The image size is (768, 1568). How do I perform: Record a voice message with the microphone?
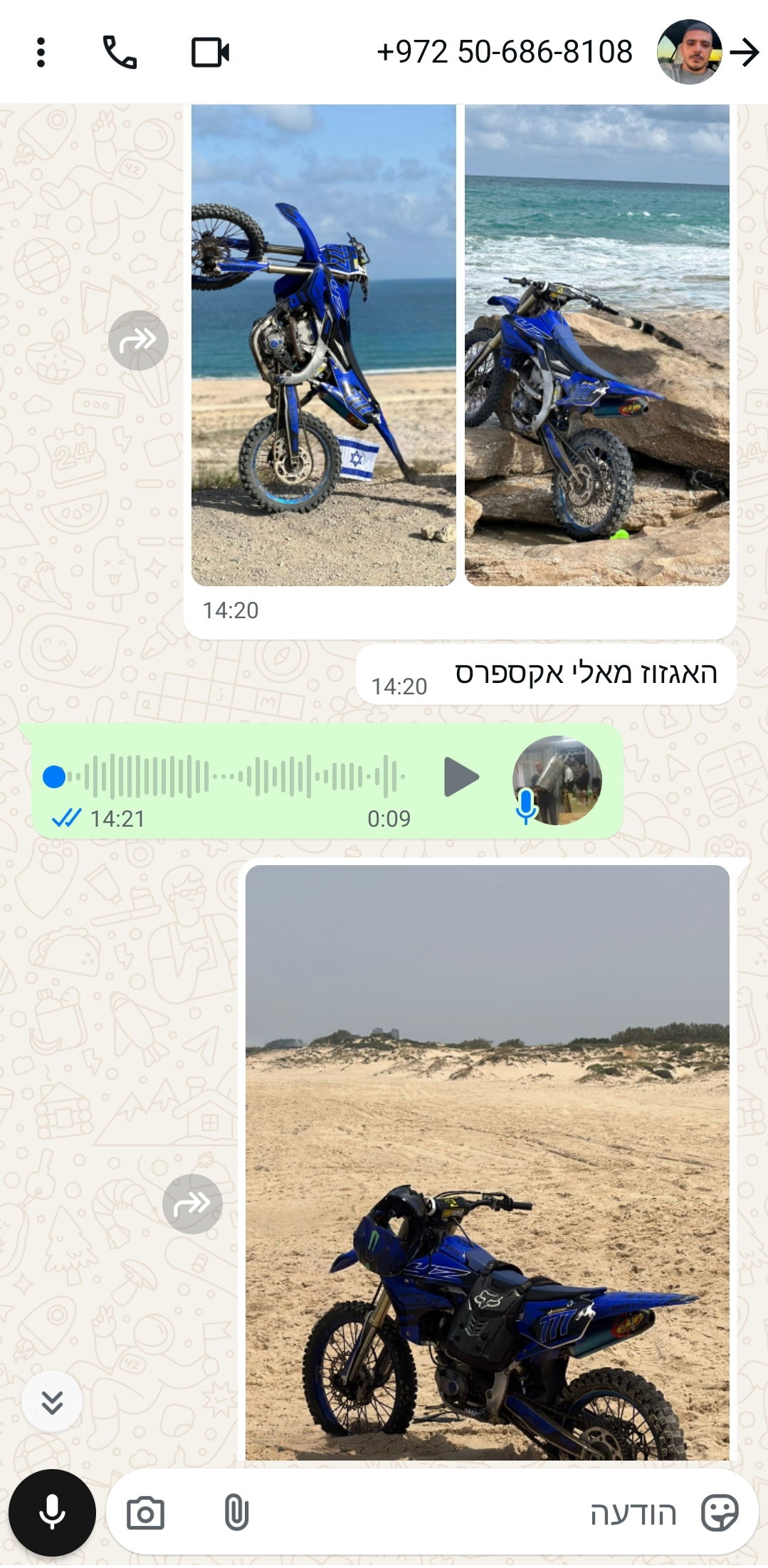(52, 1513)
